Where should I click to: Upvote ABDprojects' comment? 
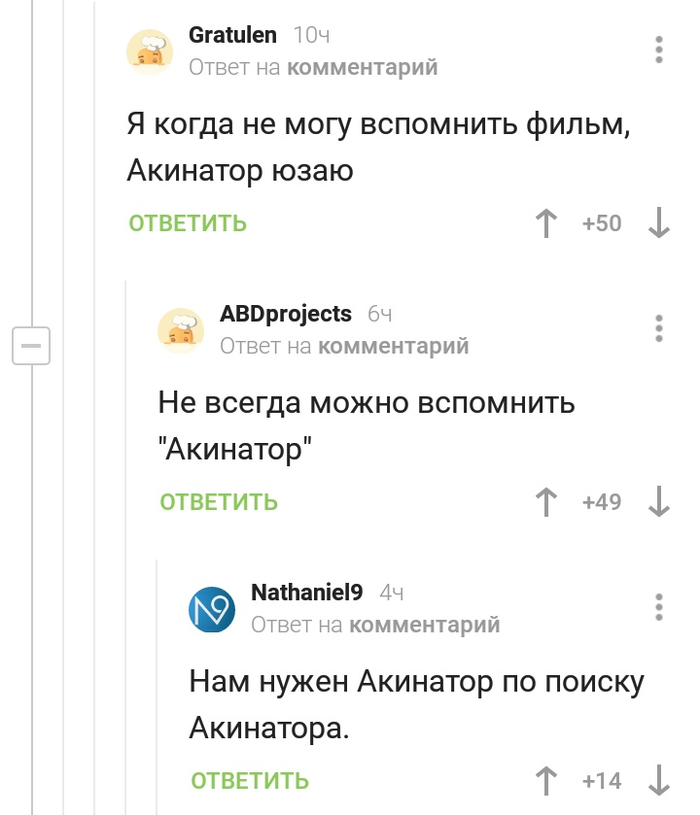[x=545, y=502]
